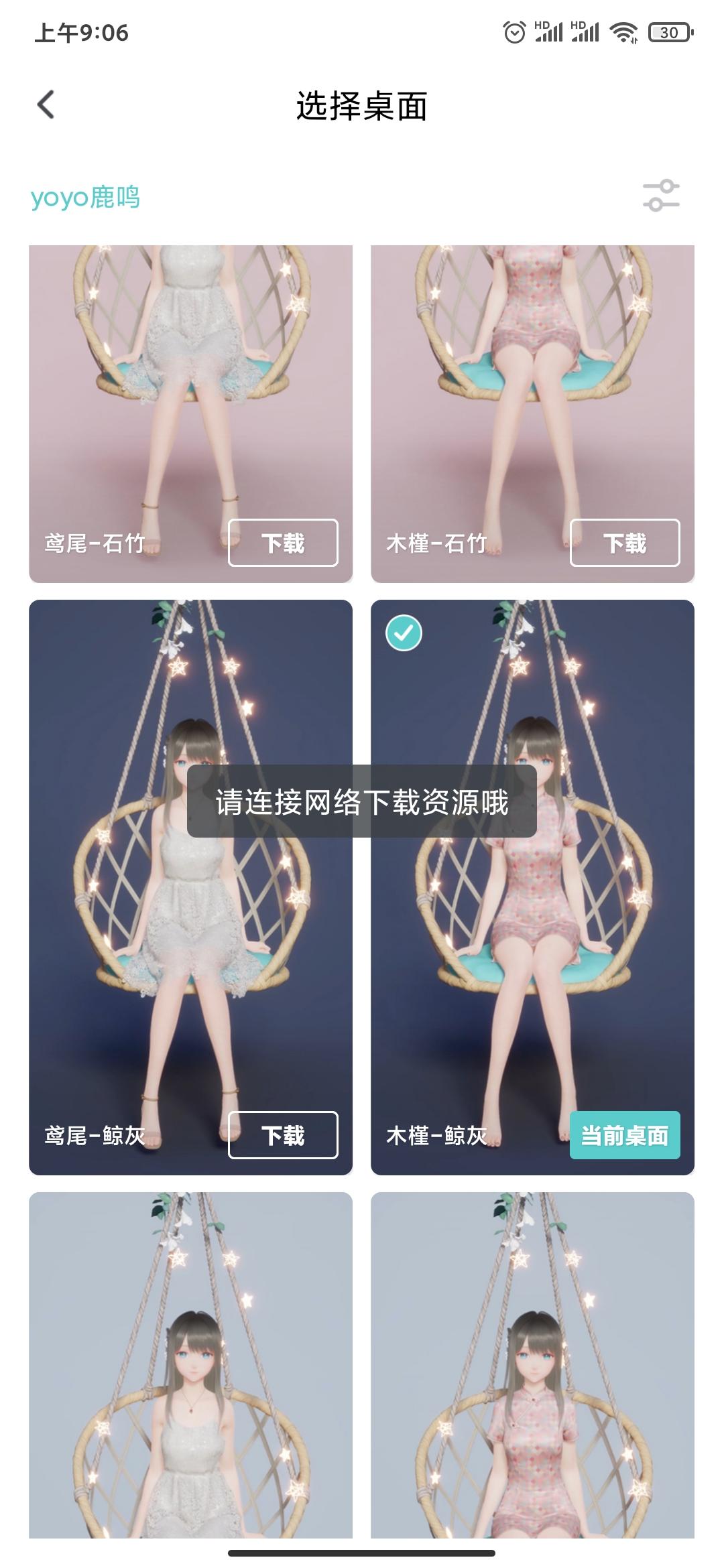
Task: Tap the battery indicator showing 30
Action: [x=669, y=31]
